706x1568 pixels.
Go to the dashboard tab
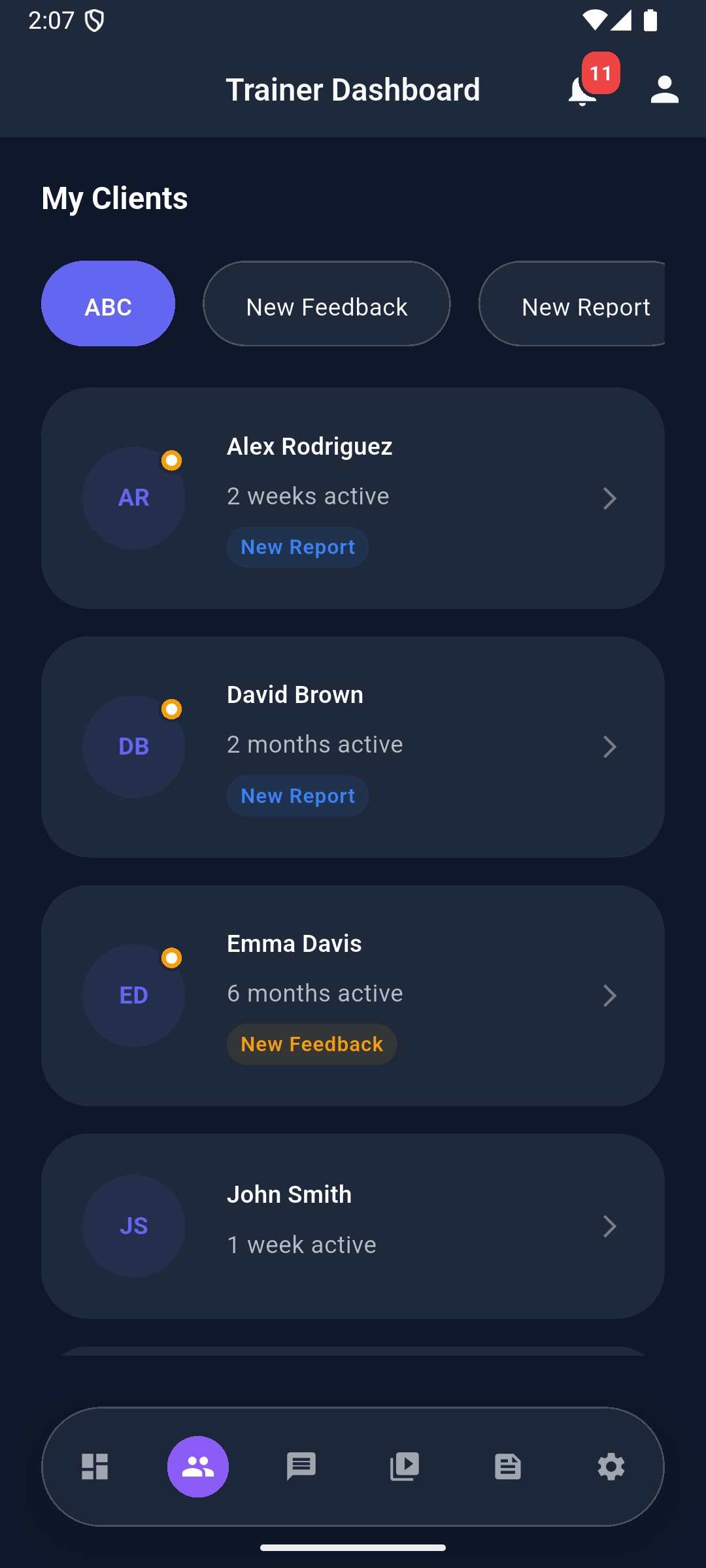coord(95,1467)
